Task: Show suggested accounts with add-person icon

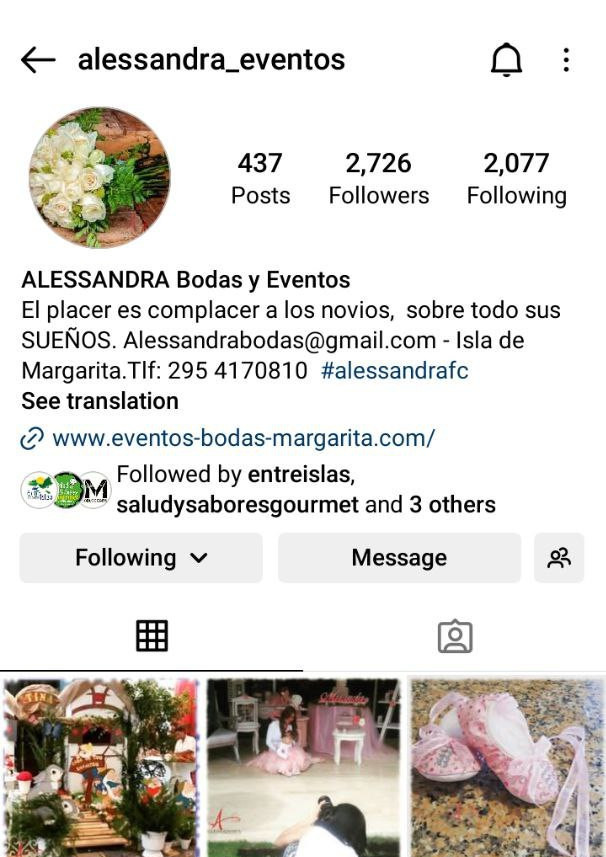Action: click(559, 558)
